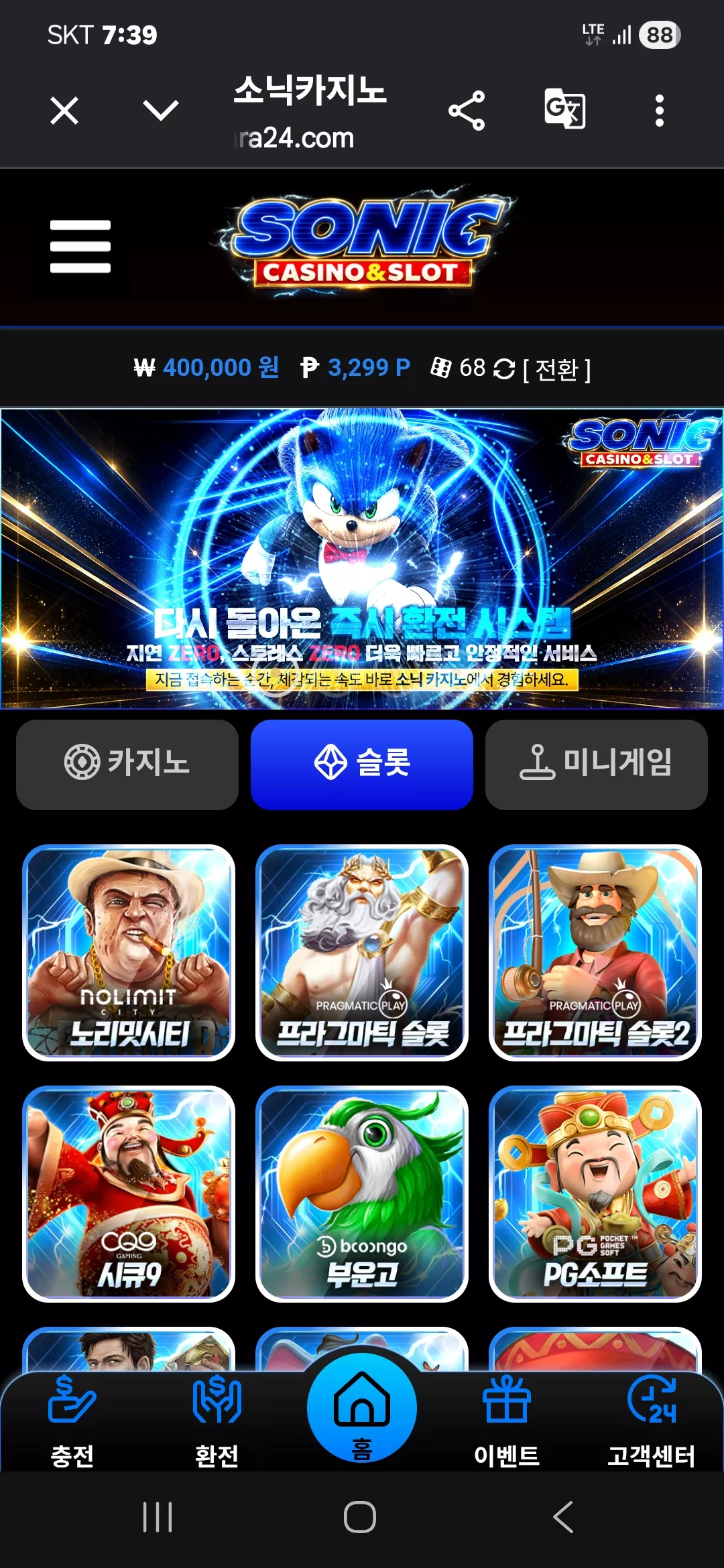Open the PG소프트 slot provider

point(595,1194)
